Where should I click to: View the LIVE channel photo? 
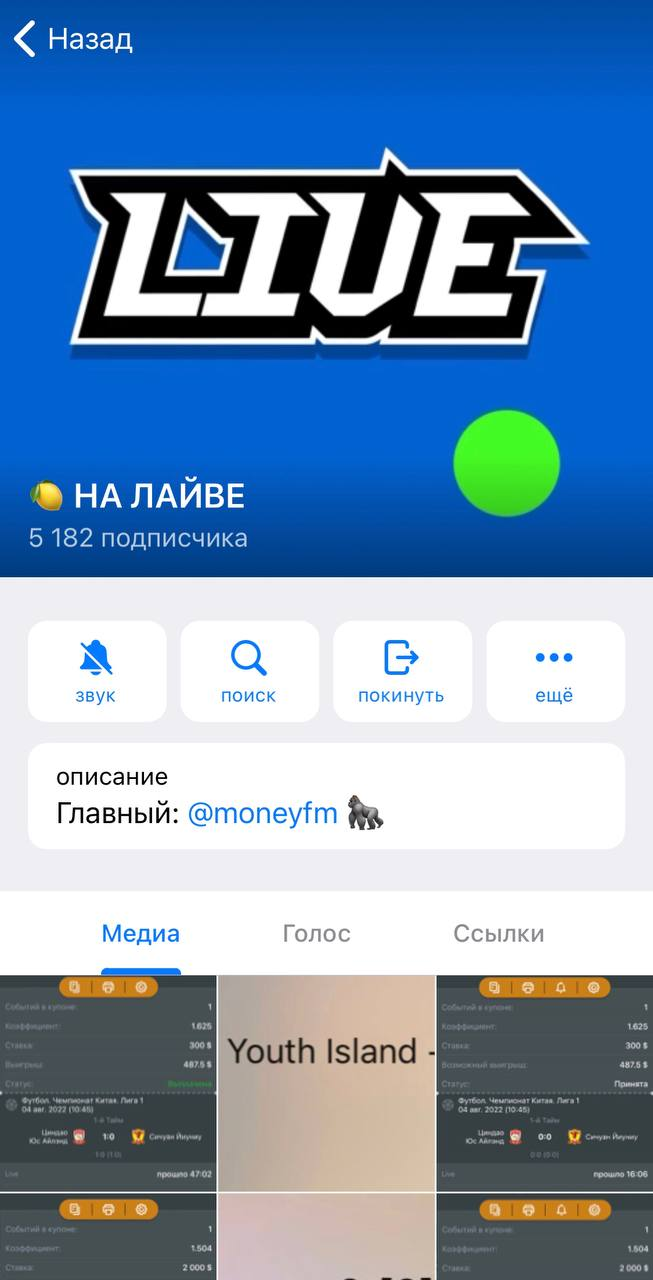pyautogui.click(x=326, y=250)
